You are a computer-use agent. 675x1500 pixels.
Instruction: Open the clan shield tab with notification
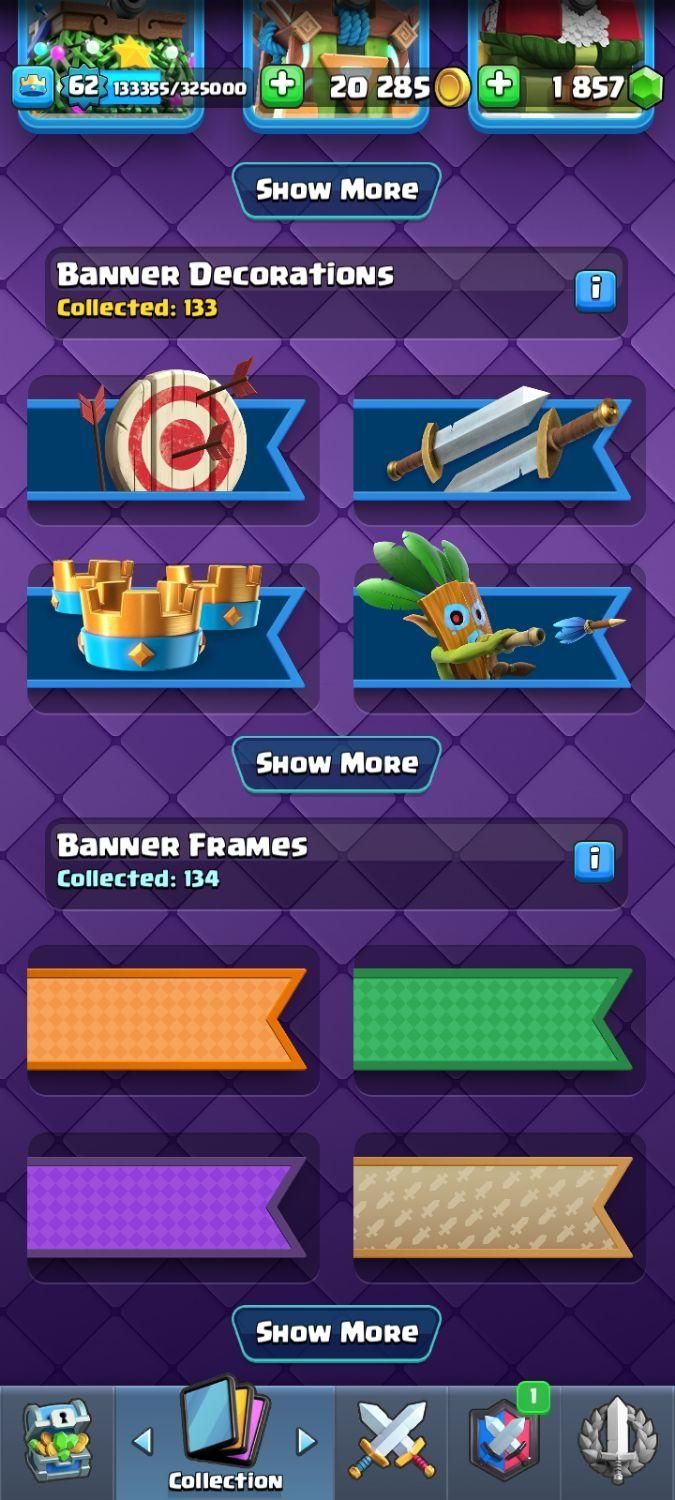505,1442
